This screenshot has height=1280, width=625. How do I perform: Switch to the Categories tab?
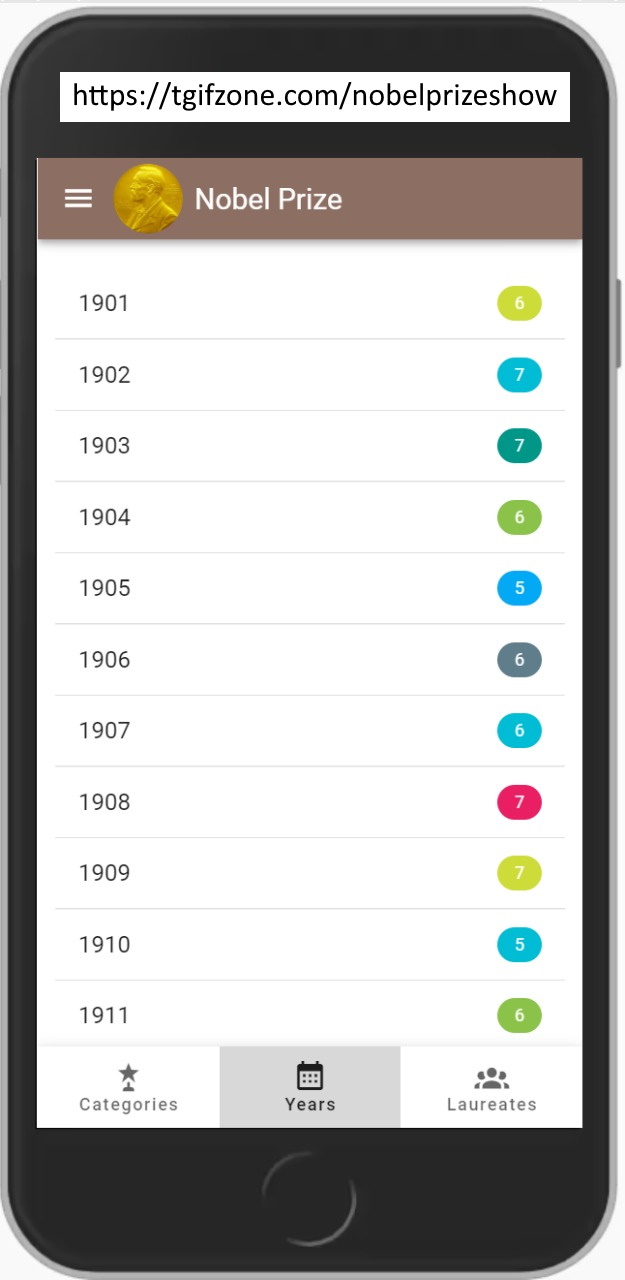pos(128,1088)
